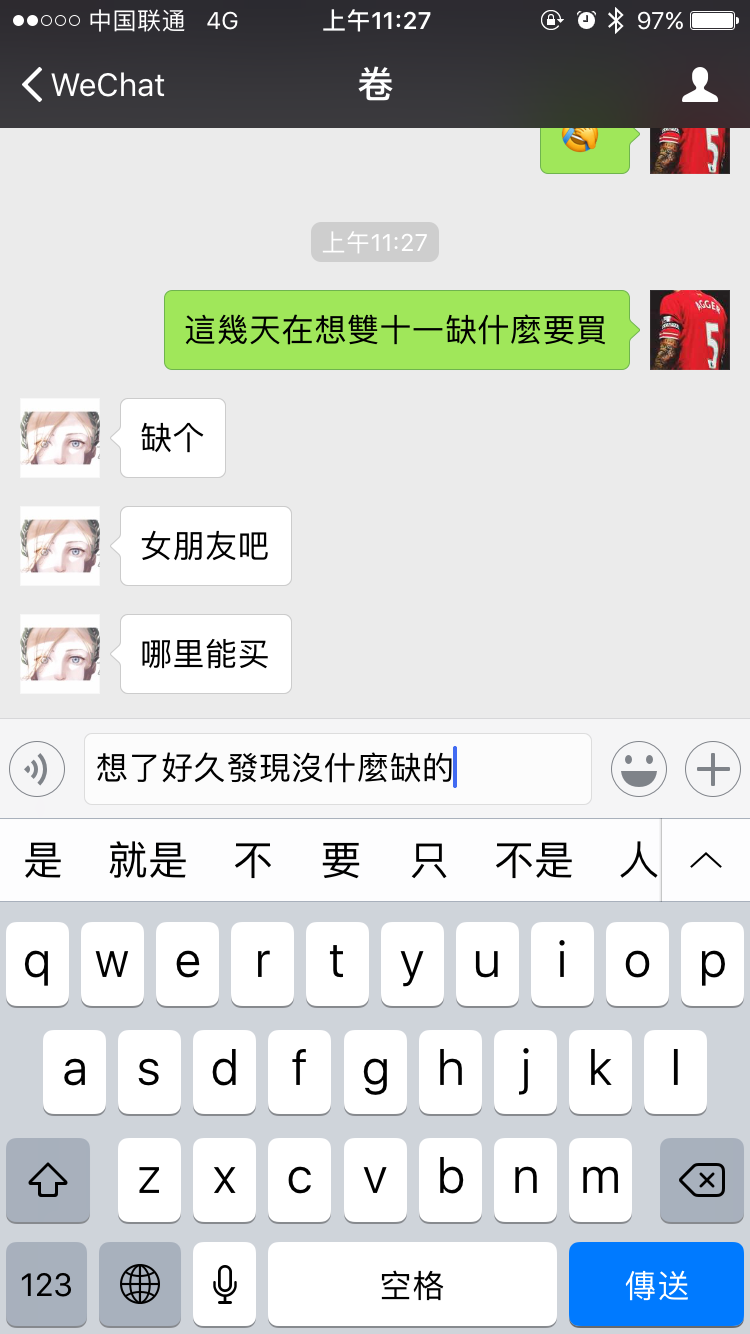Choose the candidate word 要

point(340,860)
